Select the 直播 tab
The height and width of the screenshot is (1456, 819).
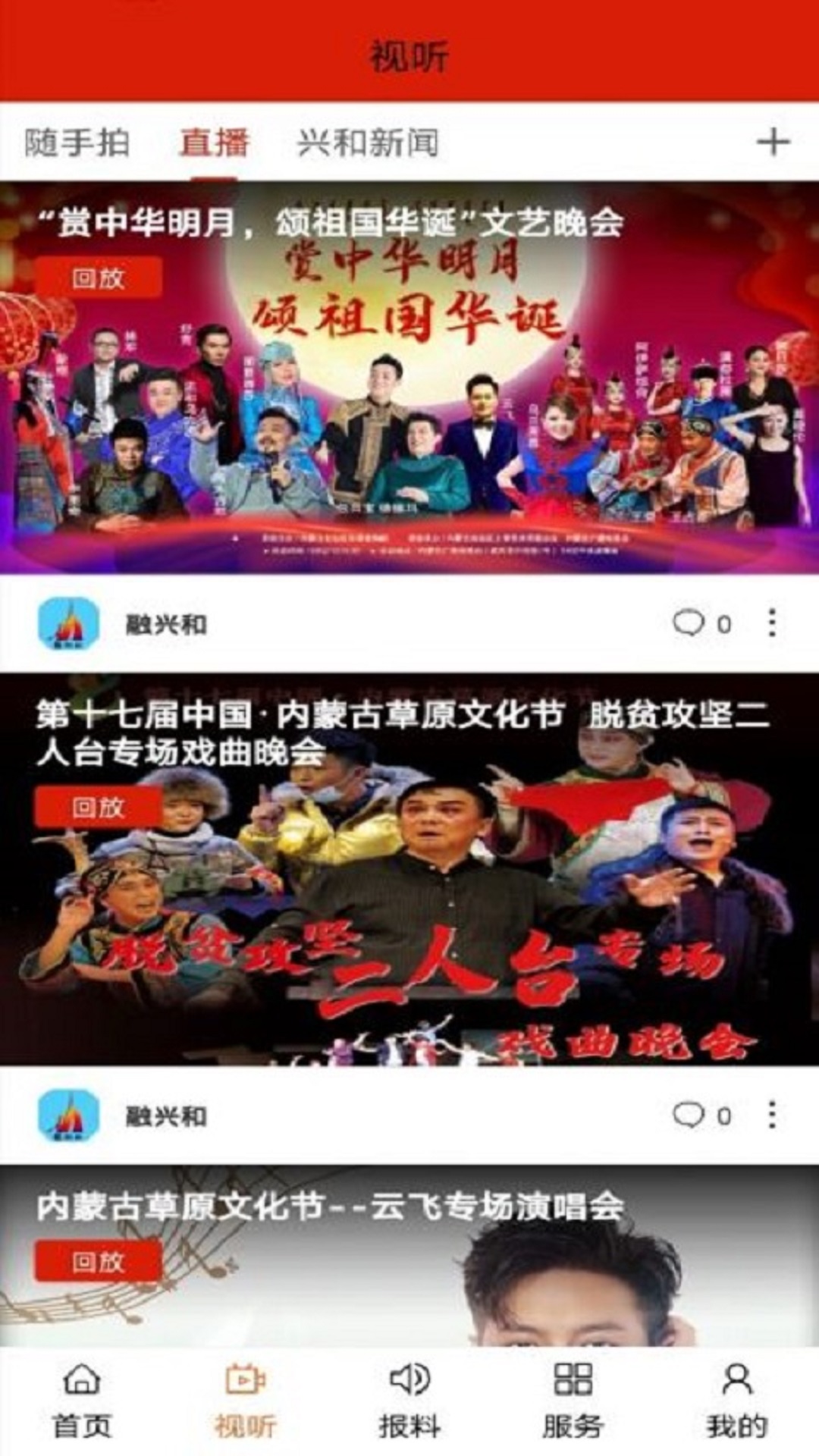214,143
